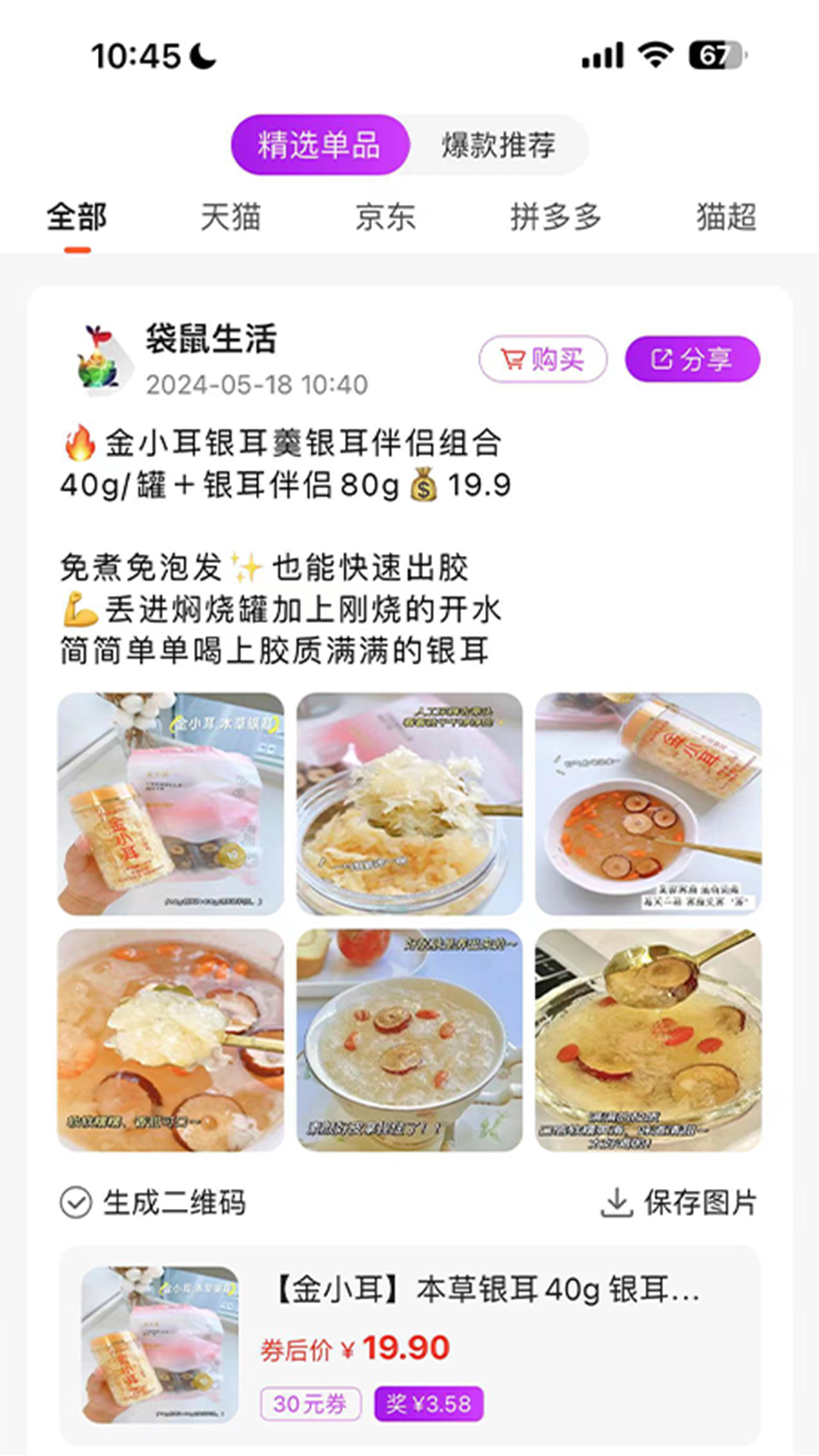Tap the 购买 button
This screenshot has height=1456, width=819.
[x=543, y=359]
